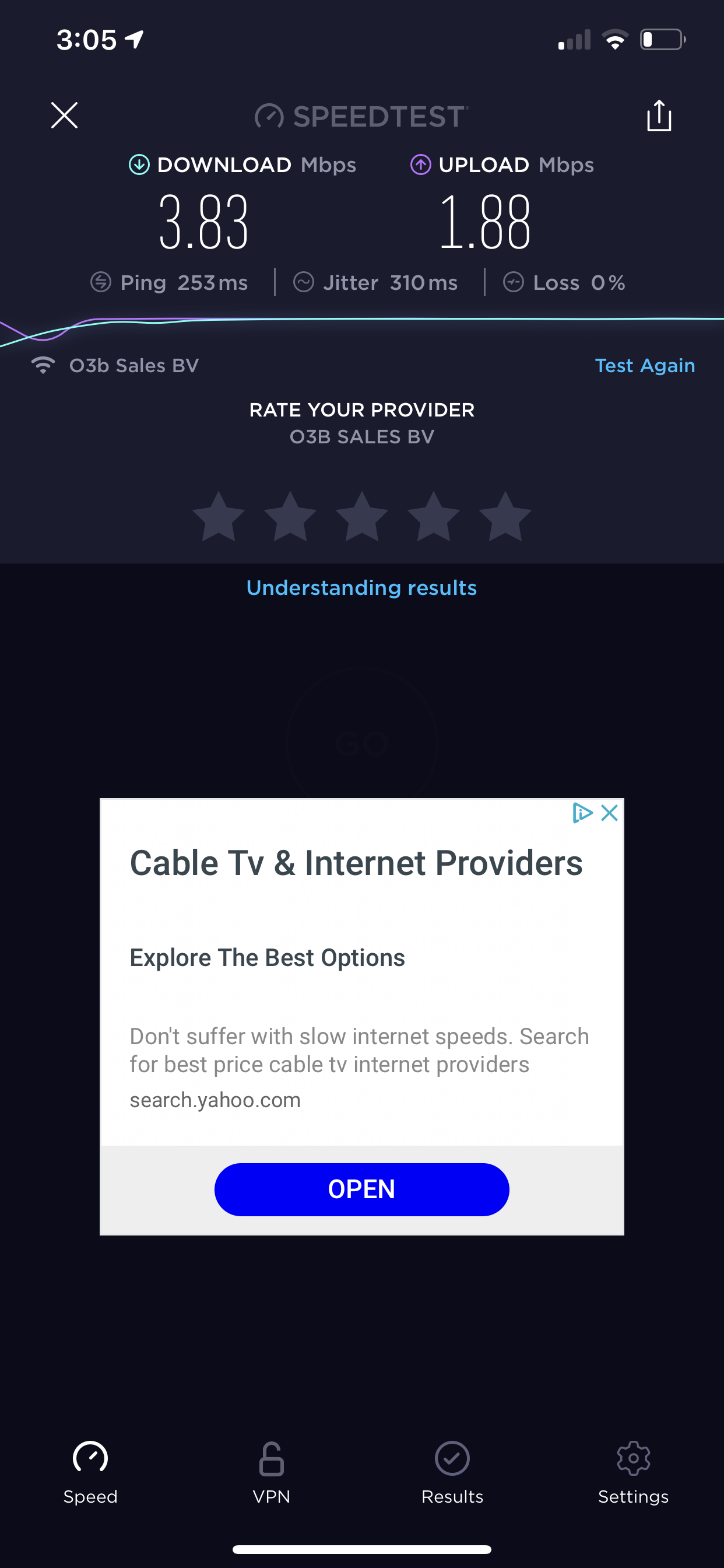Give the provider a one-star rating

click(219, 516)
